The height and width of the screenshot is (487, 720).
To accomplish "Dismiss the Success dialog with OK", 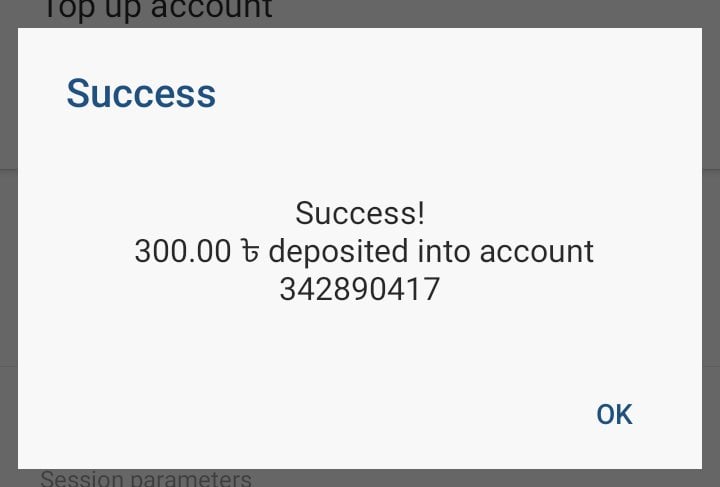I will [614, 414].
